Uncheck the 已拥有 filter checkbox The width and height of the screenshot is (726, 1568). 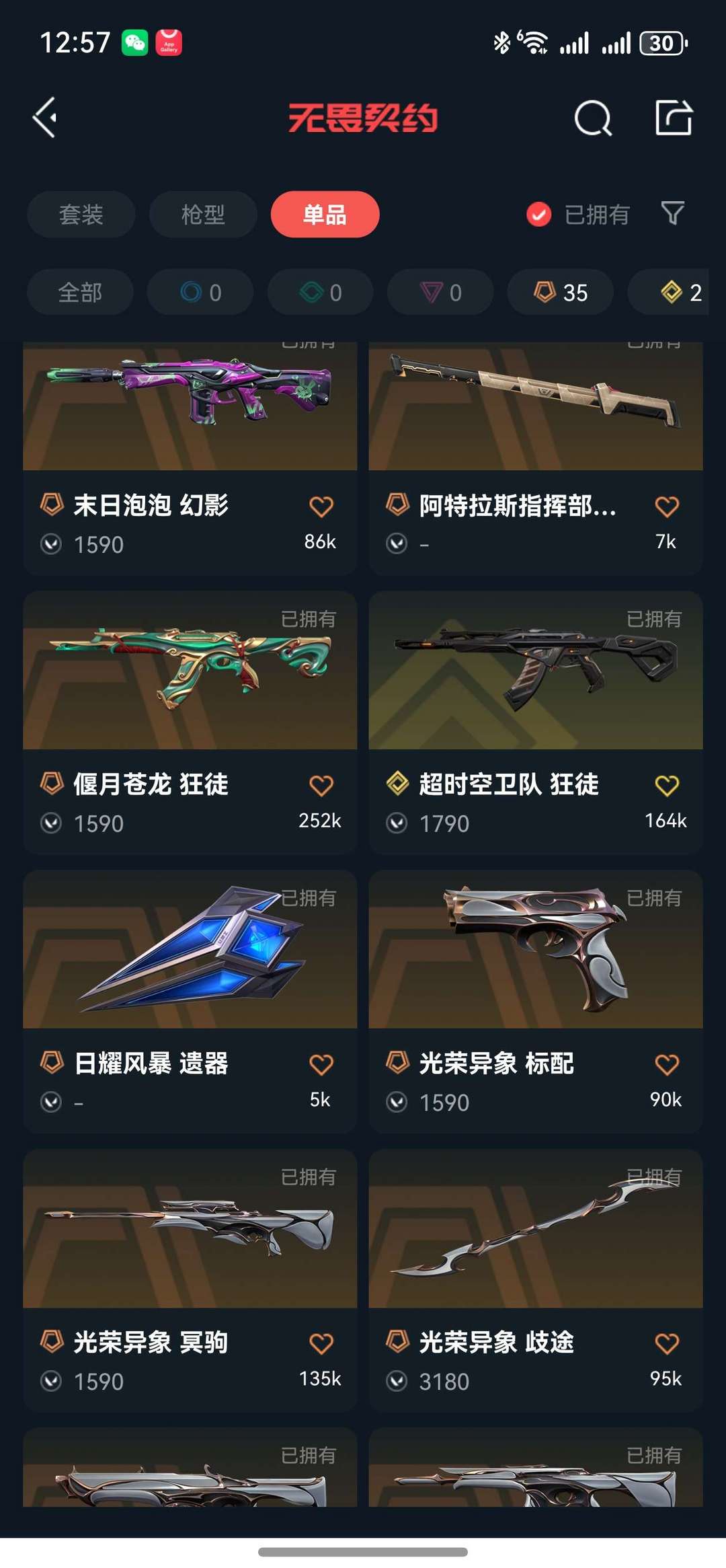pos(538,215)
